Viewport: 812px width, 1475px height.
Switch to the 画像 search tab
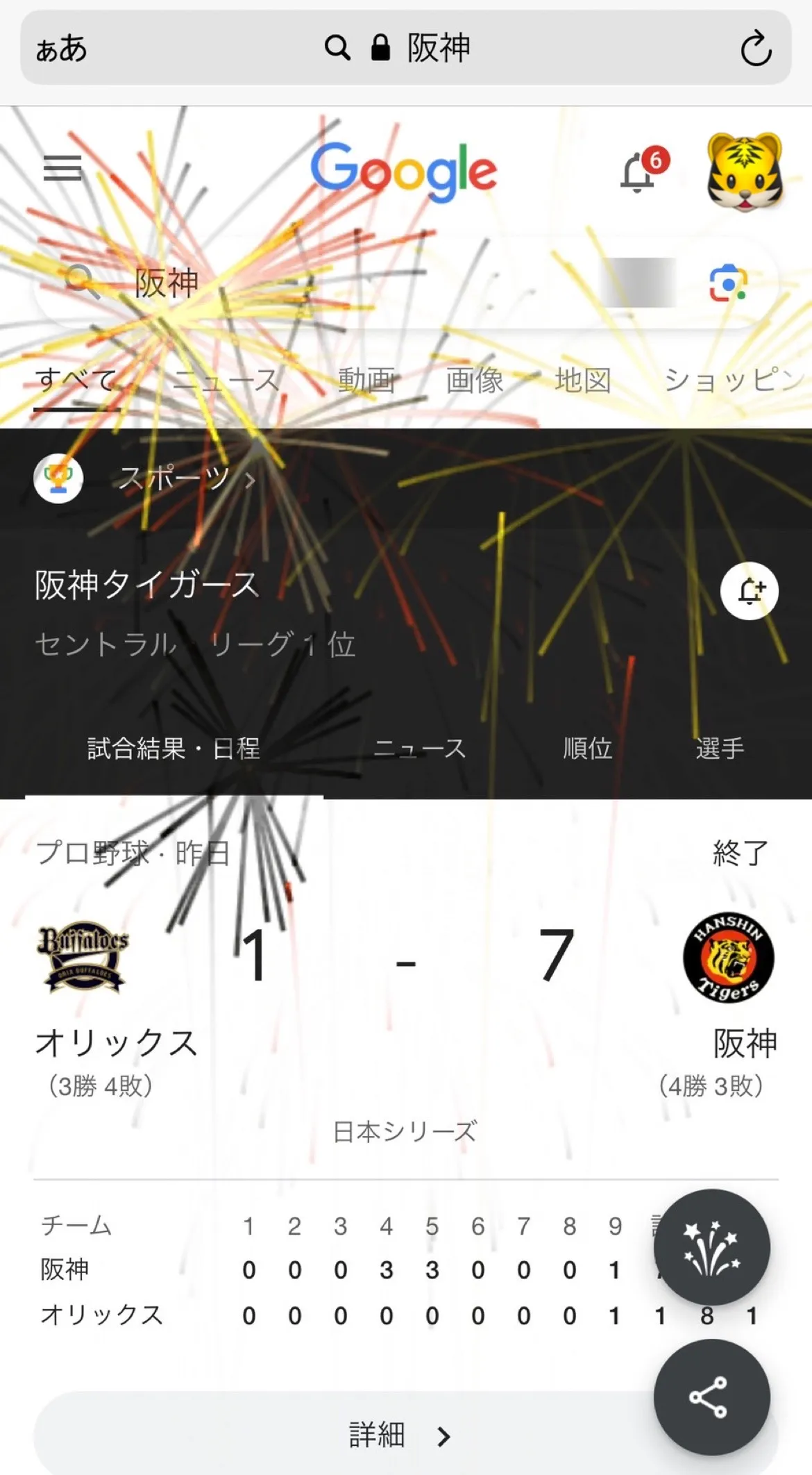474,381
